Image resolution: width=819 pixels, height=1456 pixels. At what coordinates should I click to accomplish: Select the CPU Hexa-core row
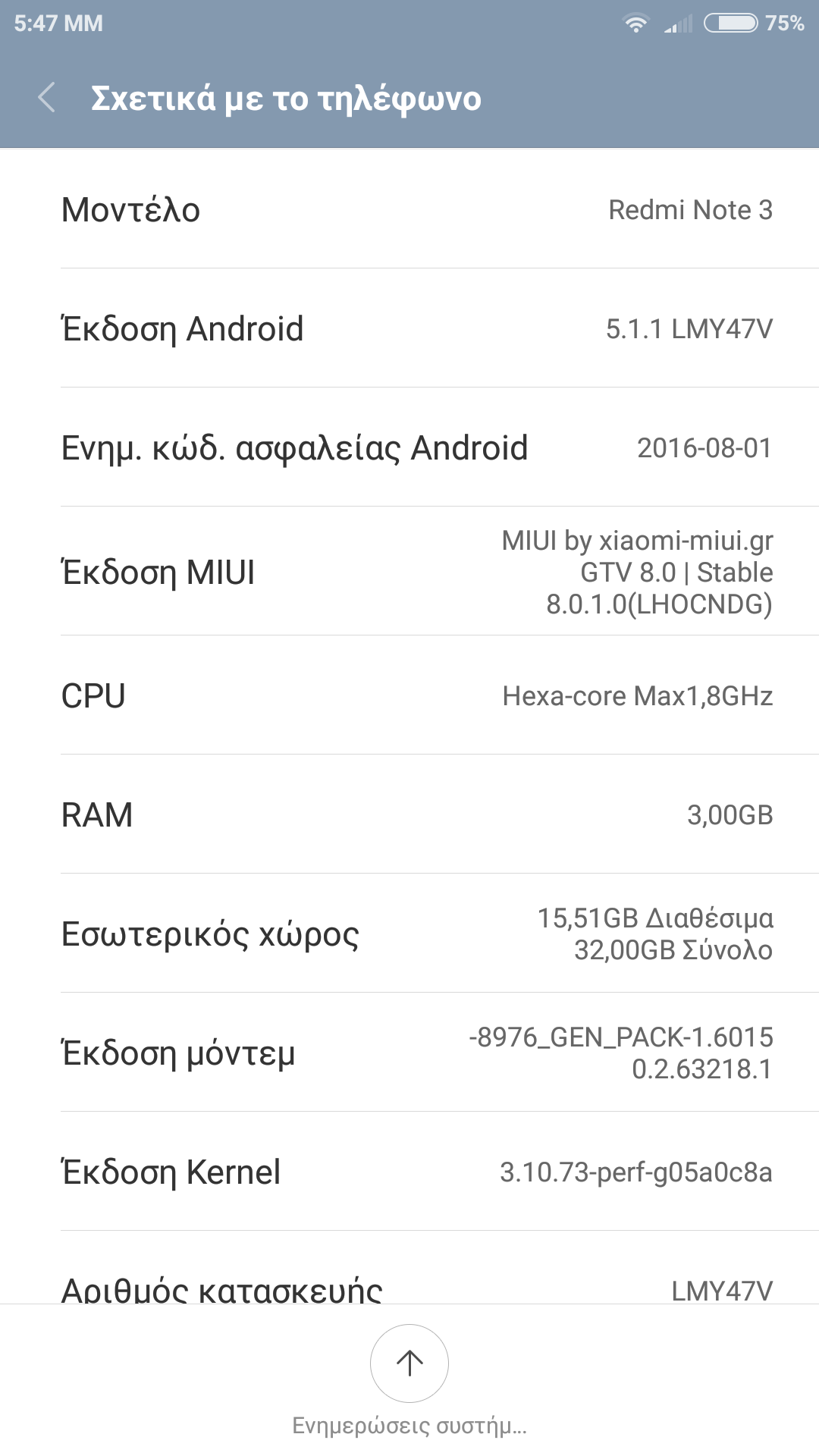(x=409, y=695)
